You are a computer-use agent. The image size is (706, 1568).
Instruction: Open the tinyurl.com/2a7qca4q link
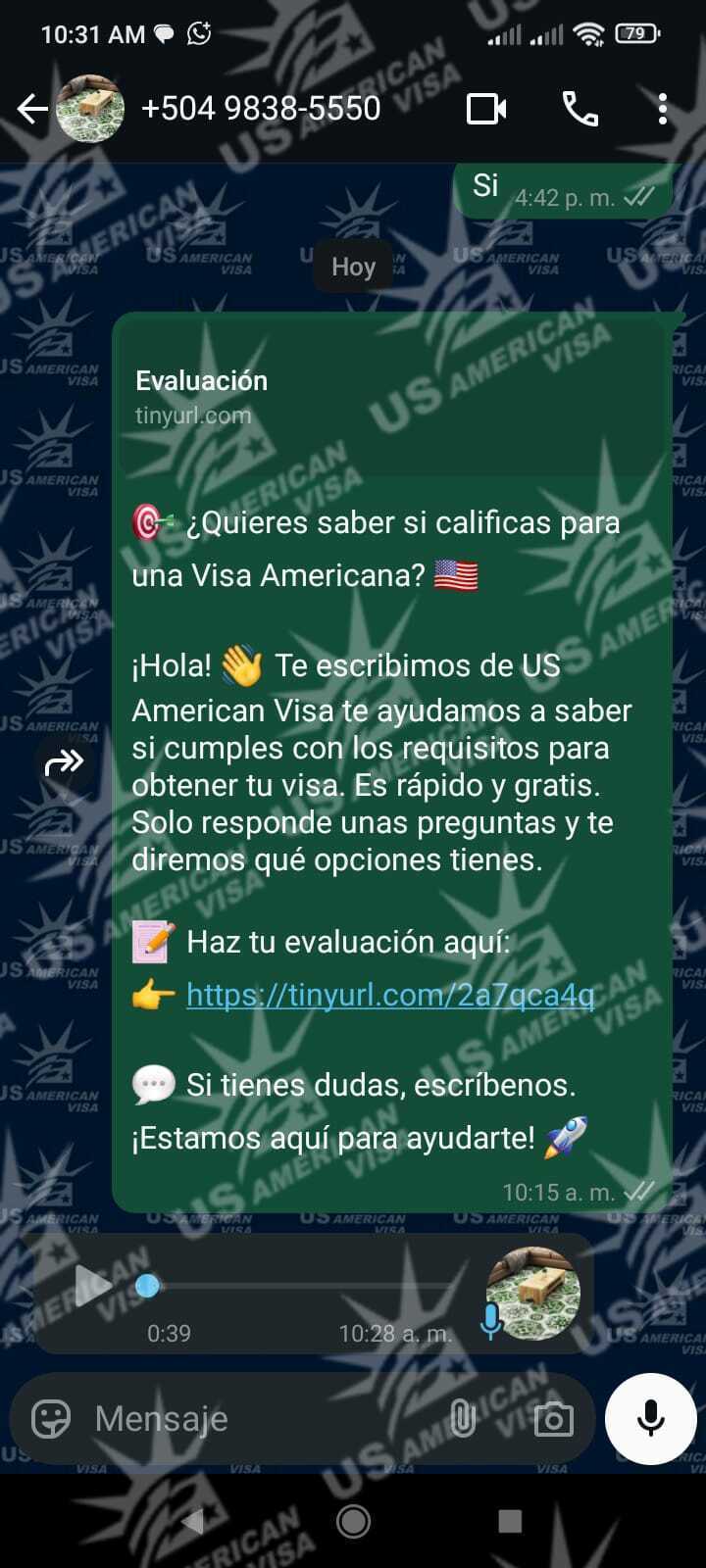[x=390, y=995]
